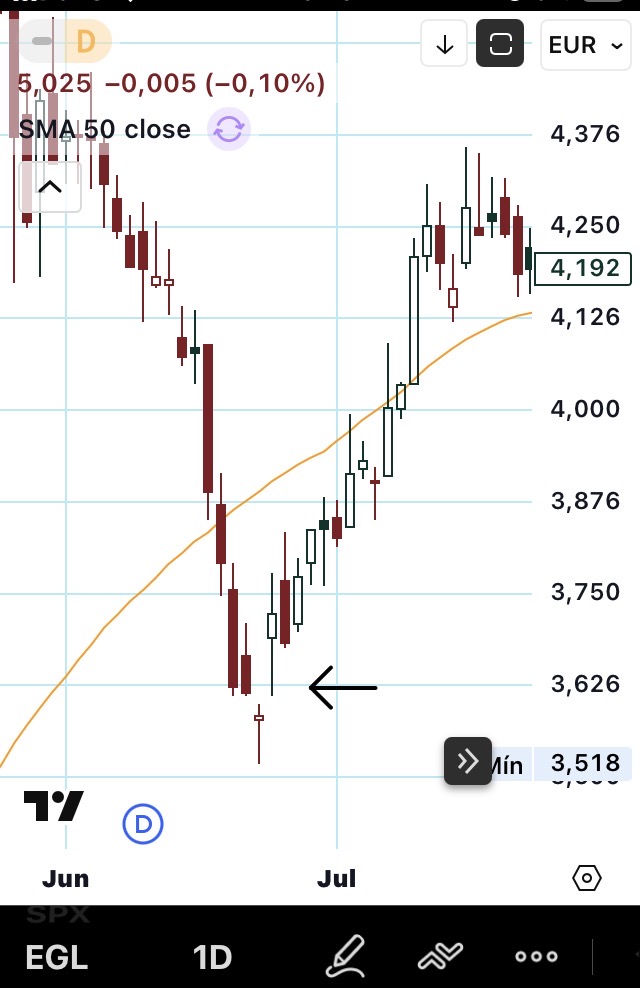
Task: Open the EUR currency dropdown
Action: tap(585, 45)
